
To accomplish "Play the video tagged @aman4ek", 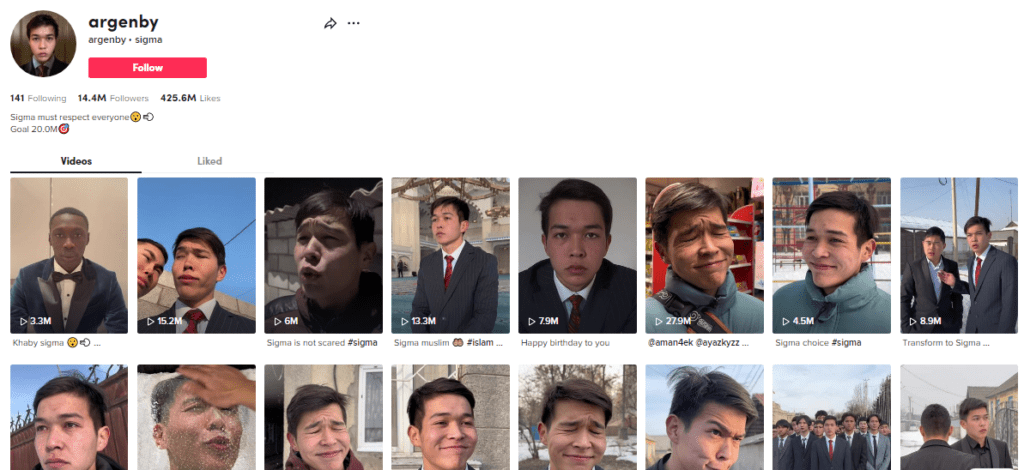I will 704,255.
